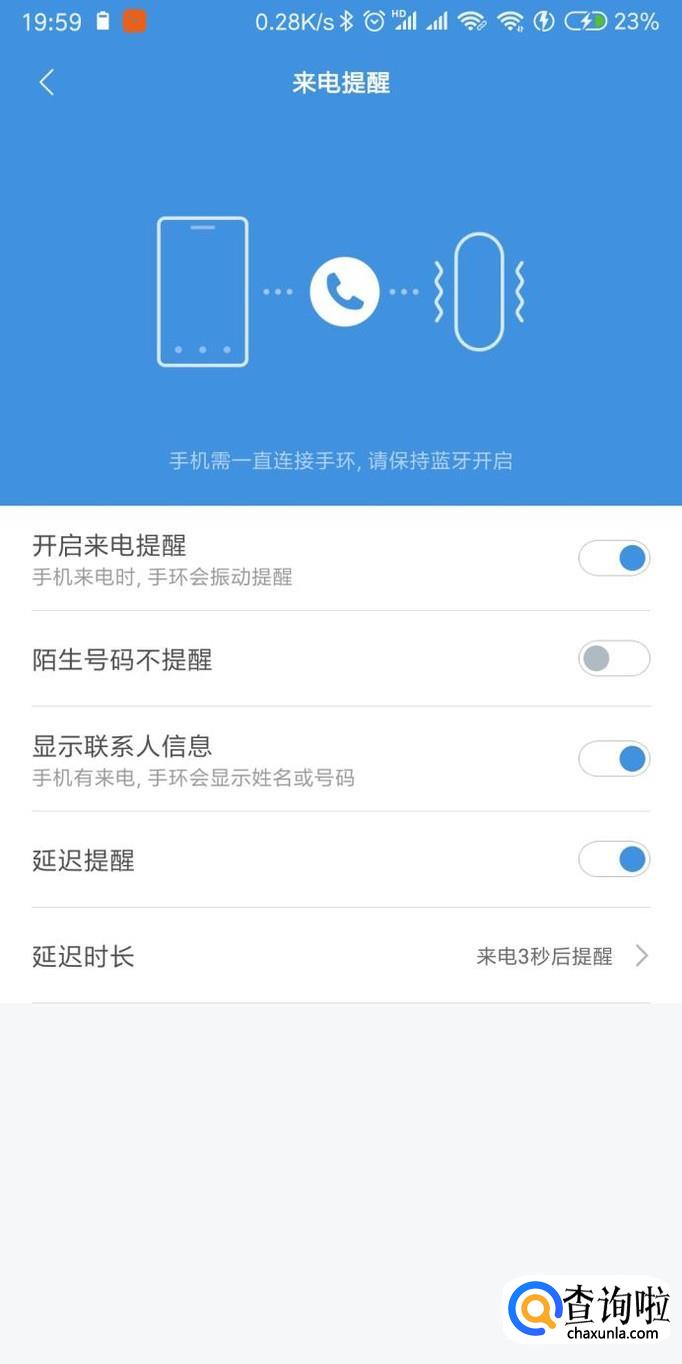The image size is (682, 1364).
Task: Turn off the 延迟提醒 switch
Action: click(614, 859)
